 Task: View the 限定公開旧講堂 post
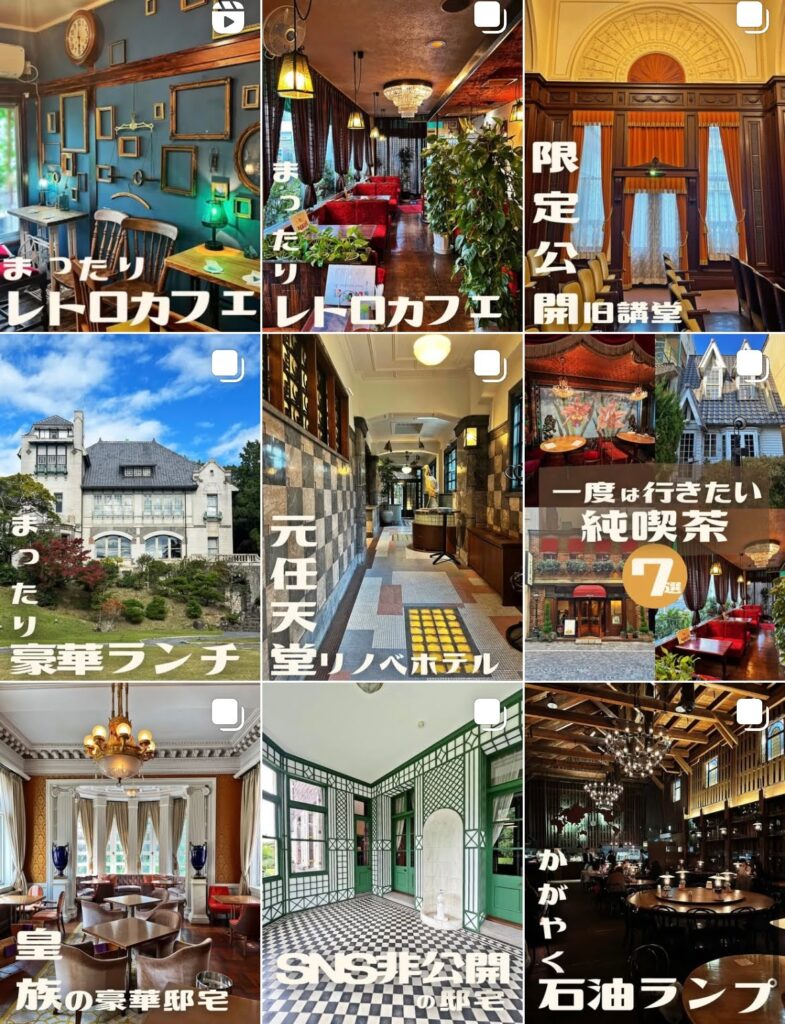click(x=655, y=165)
